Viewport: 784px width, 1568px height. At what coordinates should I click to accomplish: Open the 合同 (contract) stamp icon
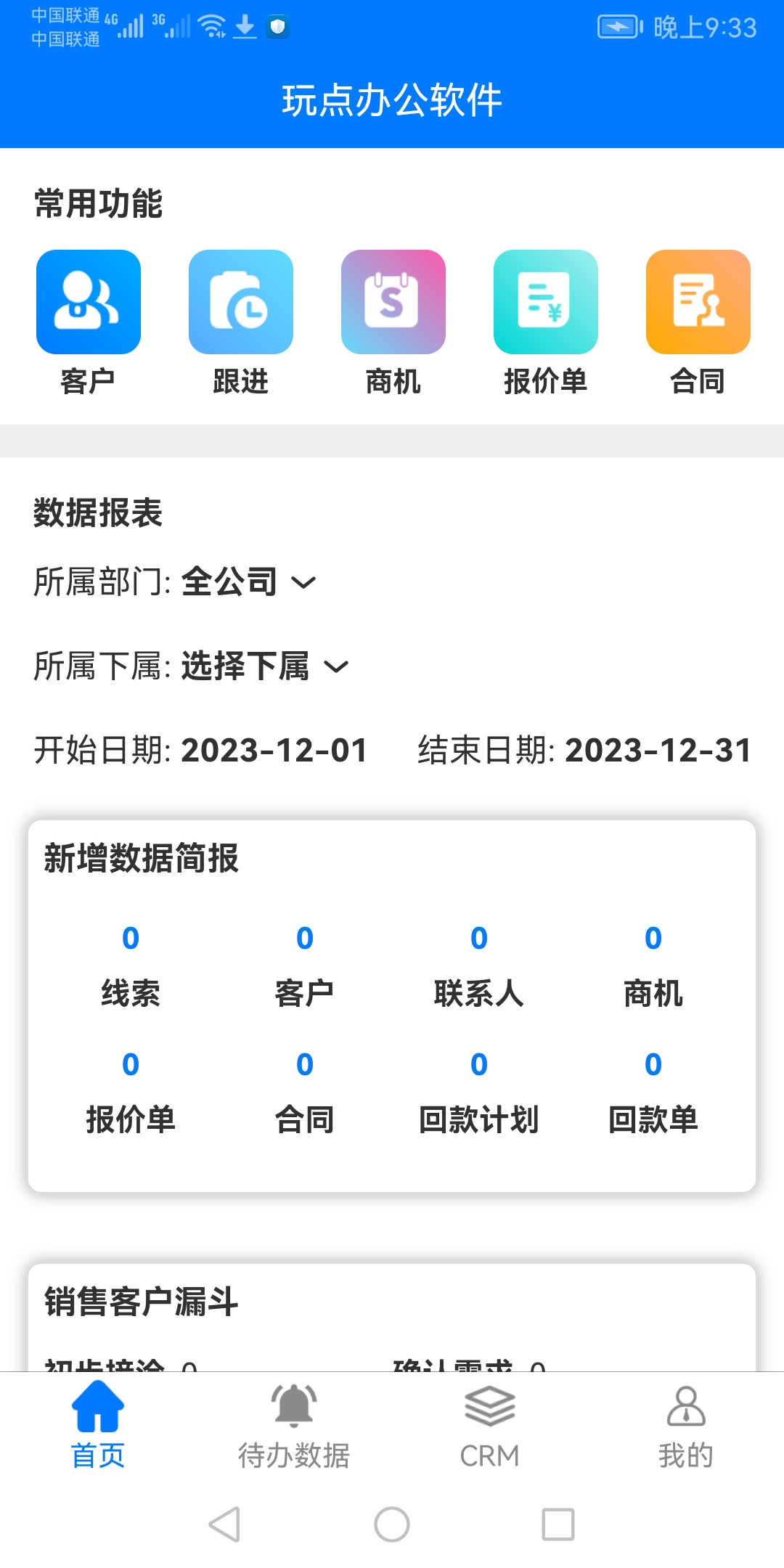point(698,302)
